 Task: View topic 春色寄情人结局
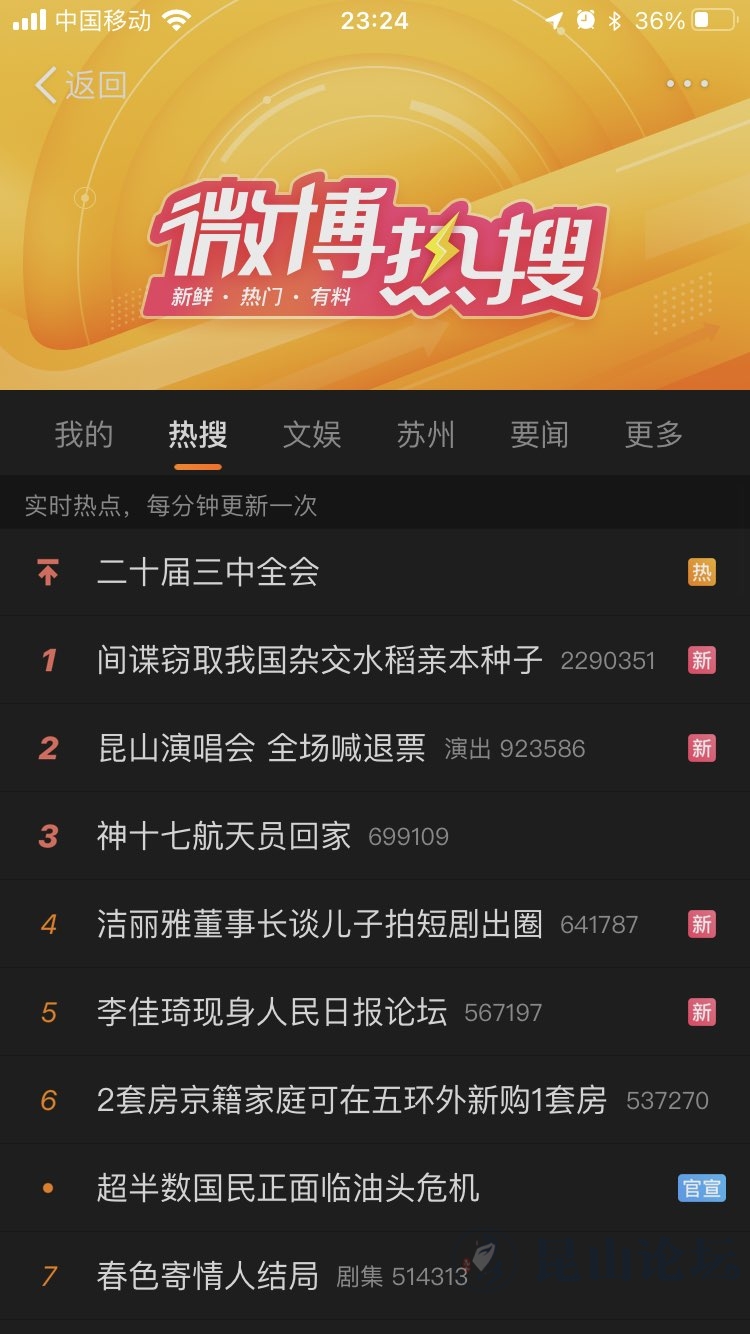(x=208, y=1276)
